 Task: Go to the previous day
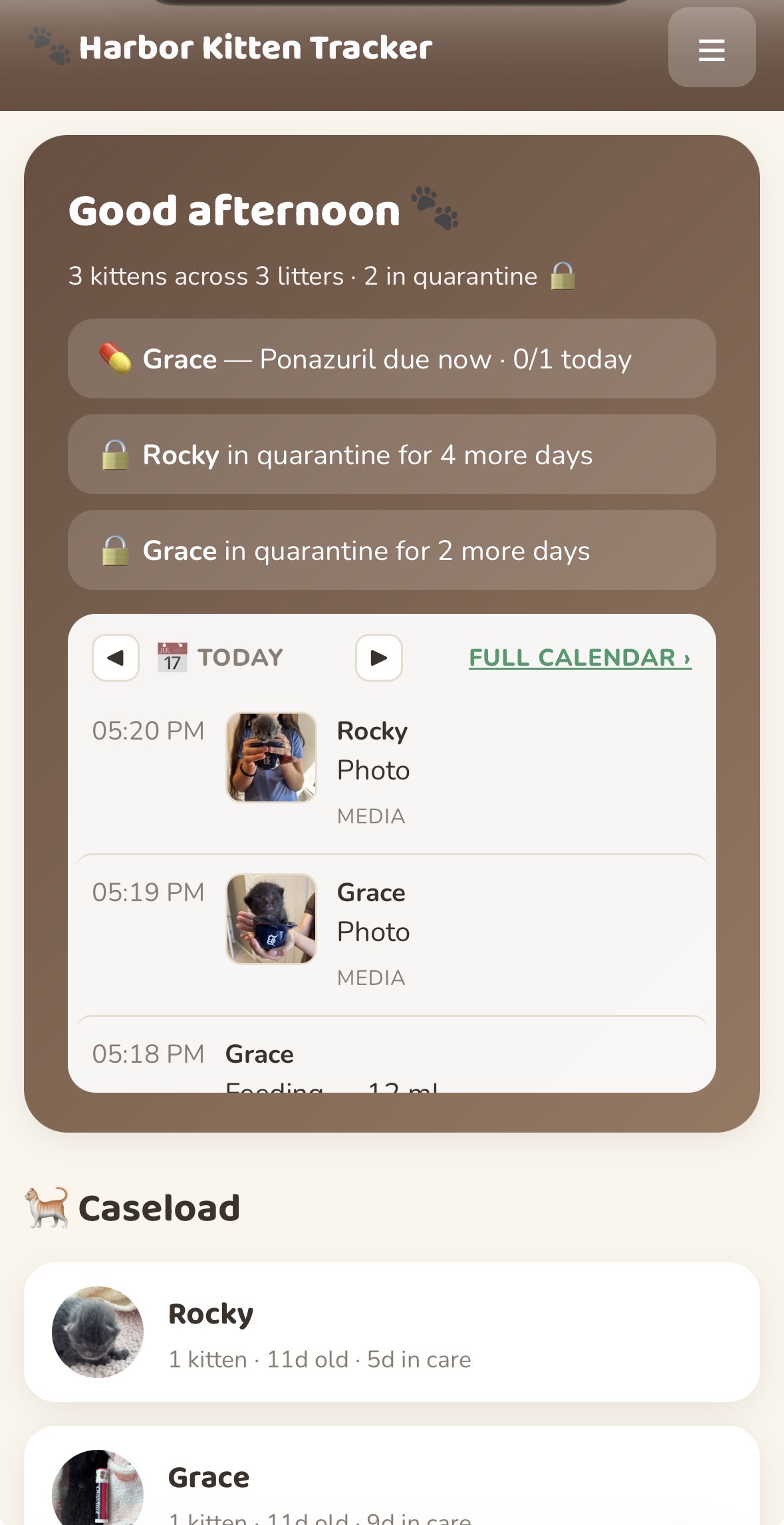[116, 658]
